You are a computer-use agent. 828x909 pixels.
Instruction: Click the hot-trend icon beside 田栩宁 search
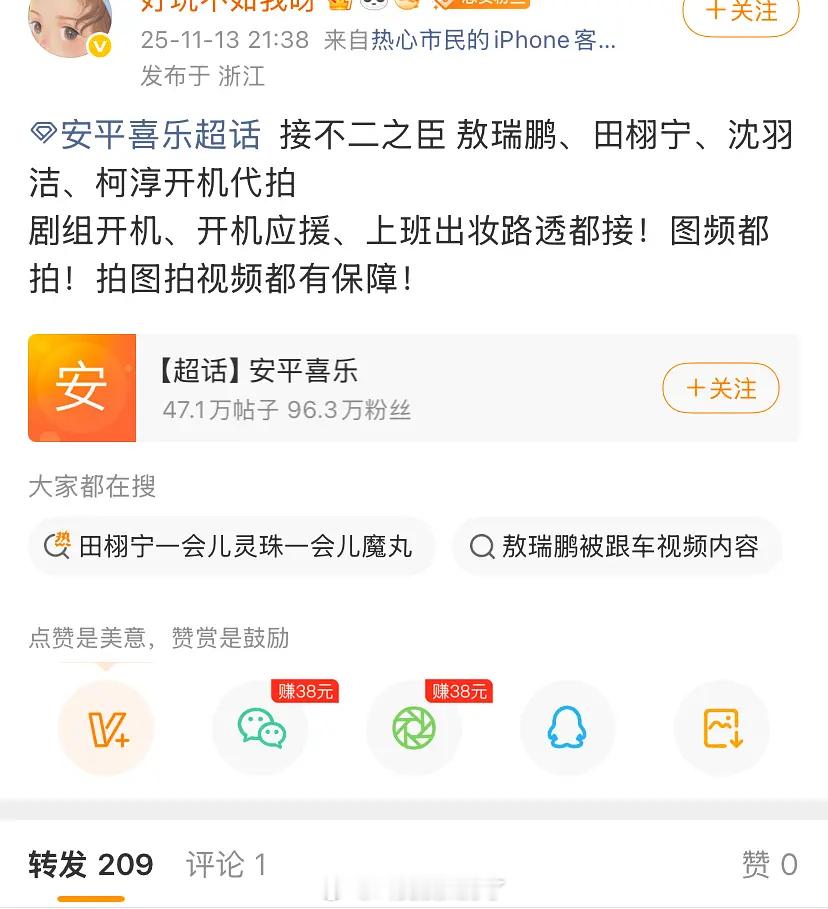56,546
